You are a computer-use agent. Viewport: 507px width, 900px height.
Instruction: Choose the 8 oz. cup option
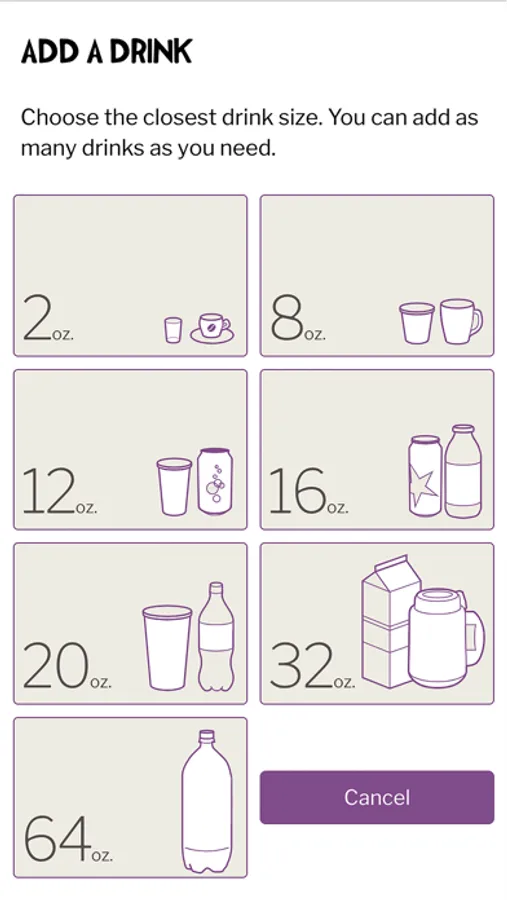point(377,276)
